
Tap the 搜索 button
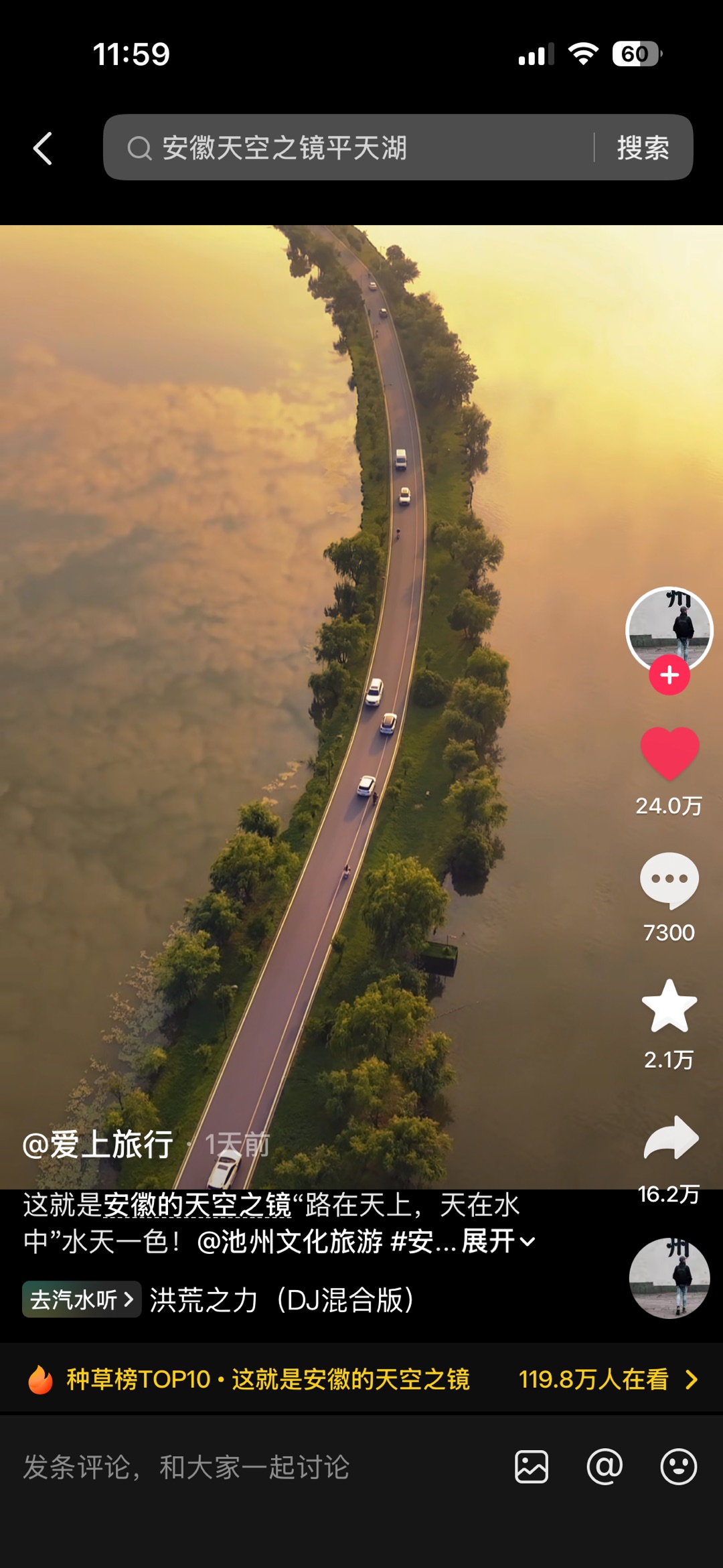click(643, 147)
